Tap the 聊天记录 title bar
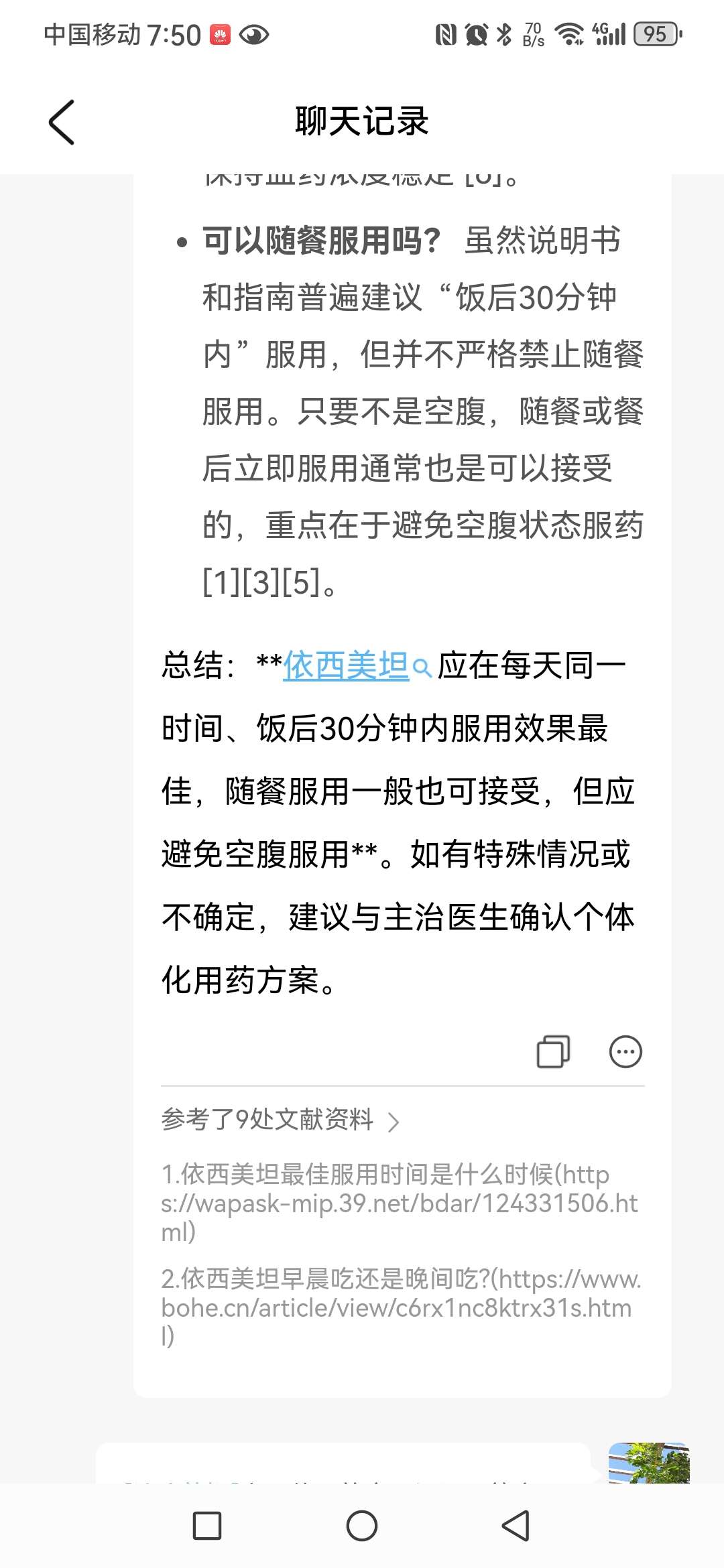This screenshot has height=1568, width=724. point(362,123)
